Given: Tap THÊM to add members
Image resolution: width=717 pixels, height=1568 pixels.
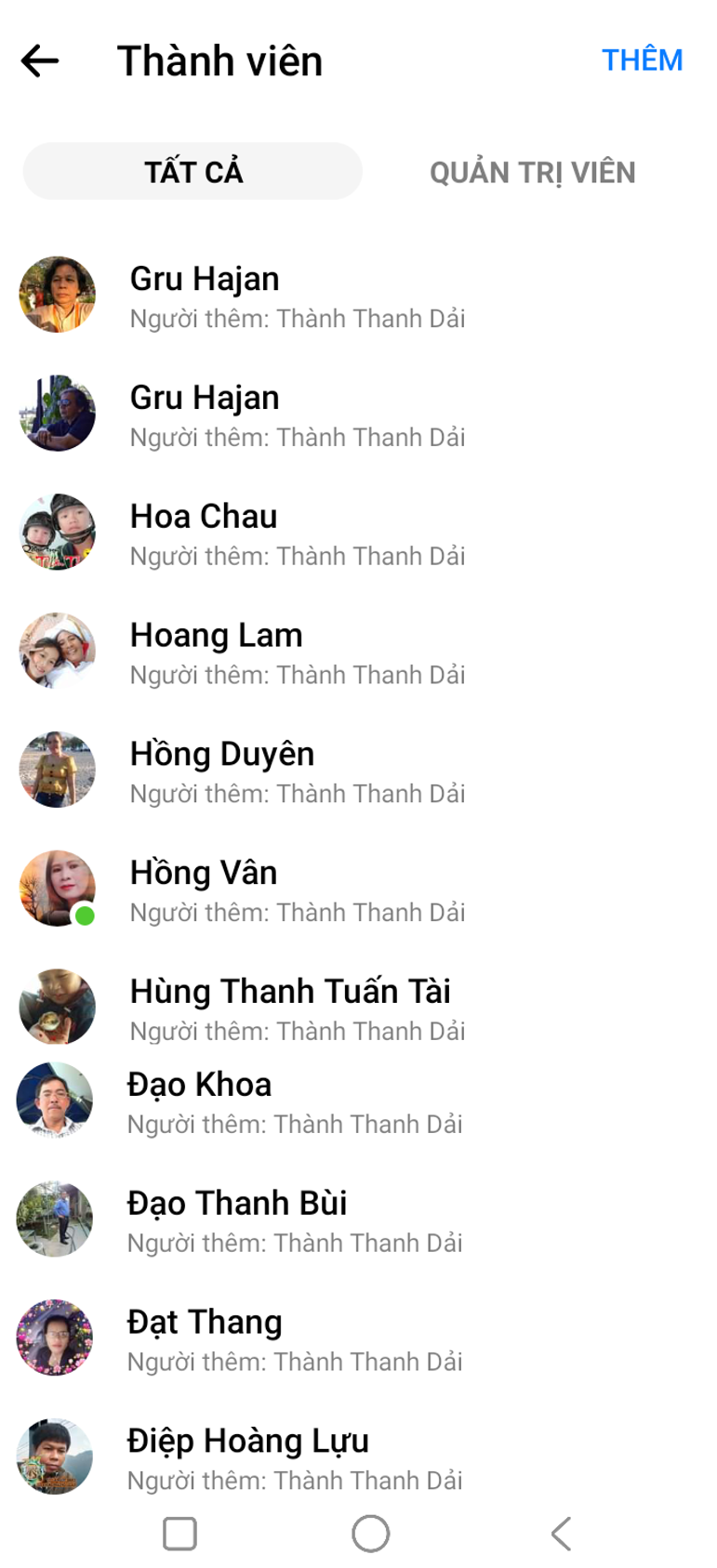Looking at the screenshot, I should pyautogui.click(x=642, y=60).
